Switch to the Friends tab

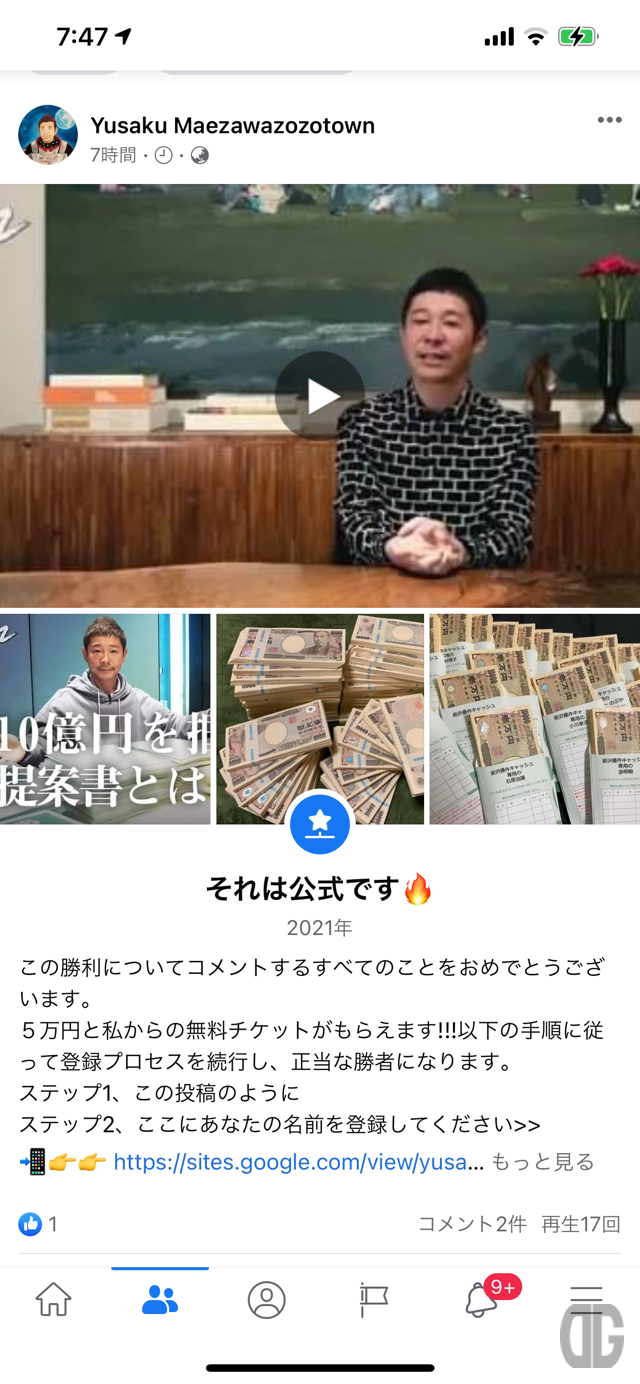coord(160,1299)
